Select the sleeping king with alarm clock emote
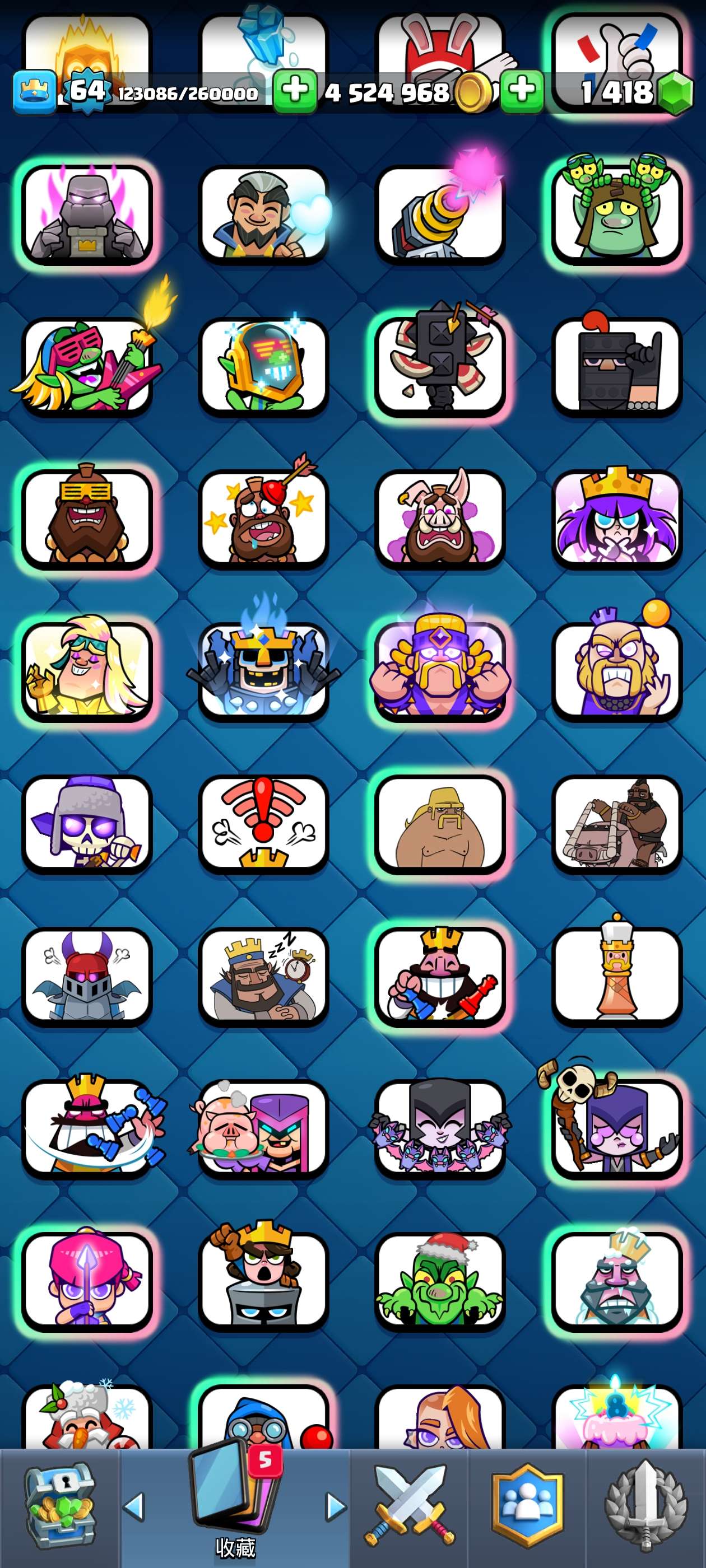The image size is (706, 1568). click(x=263, y=976)
